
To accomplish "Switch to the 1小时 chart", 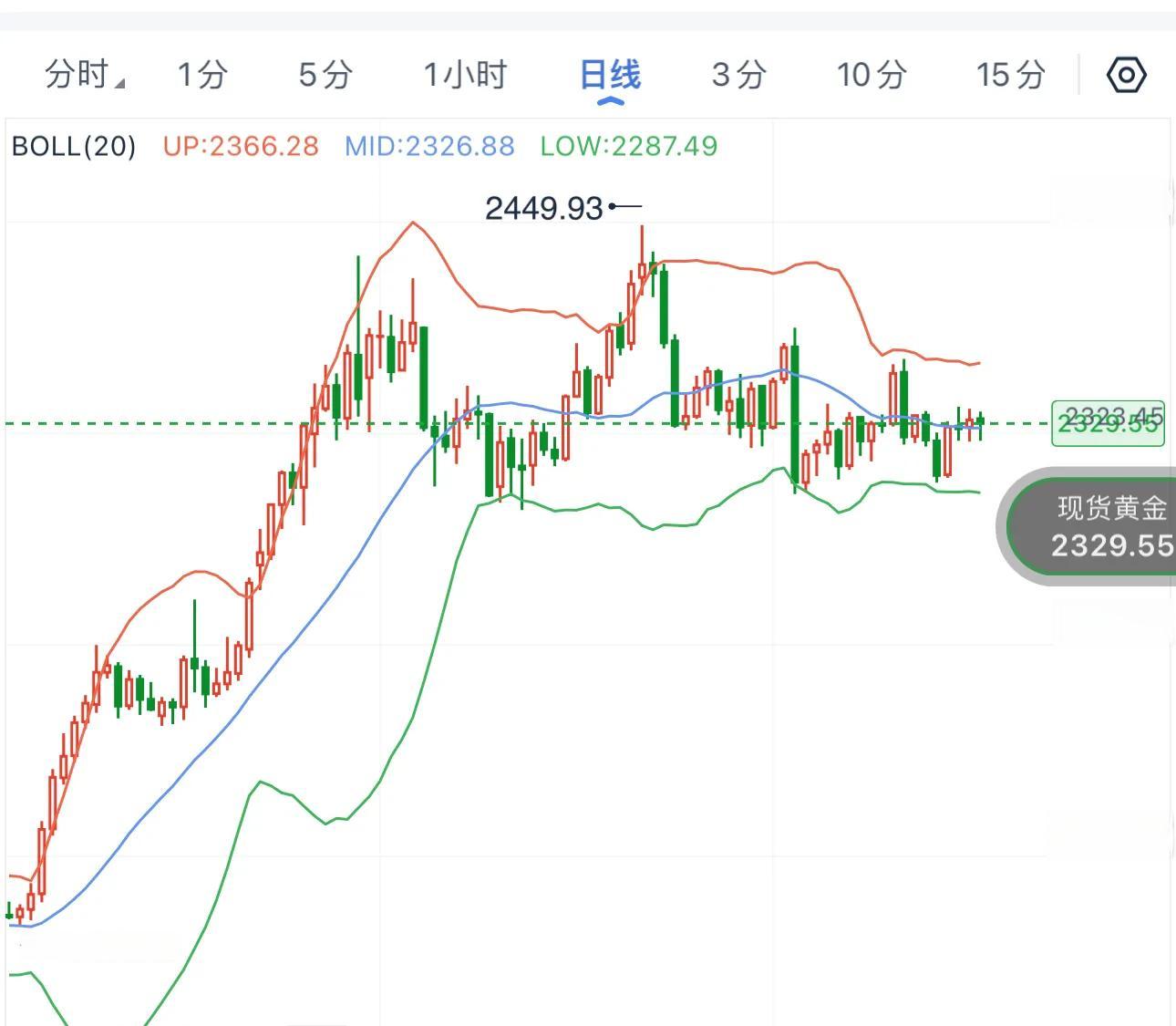I will 464,74.
